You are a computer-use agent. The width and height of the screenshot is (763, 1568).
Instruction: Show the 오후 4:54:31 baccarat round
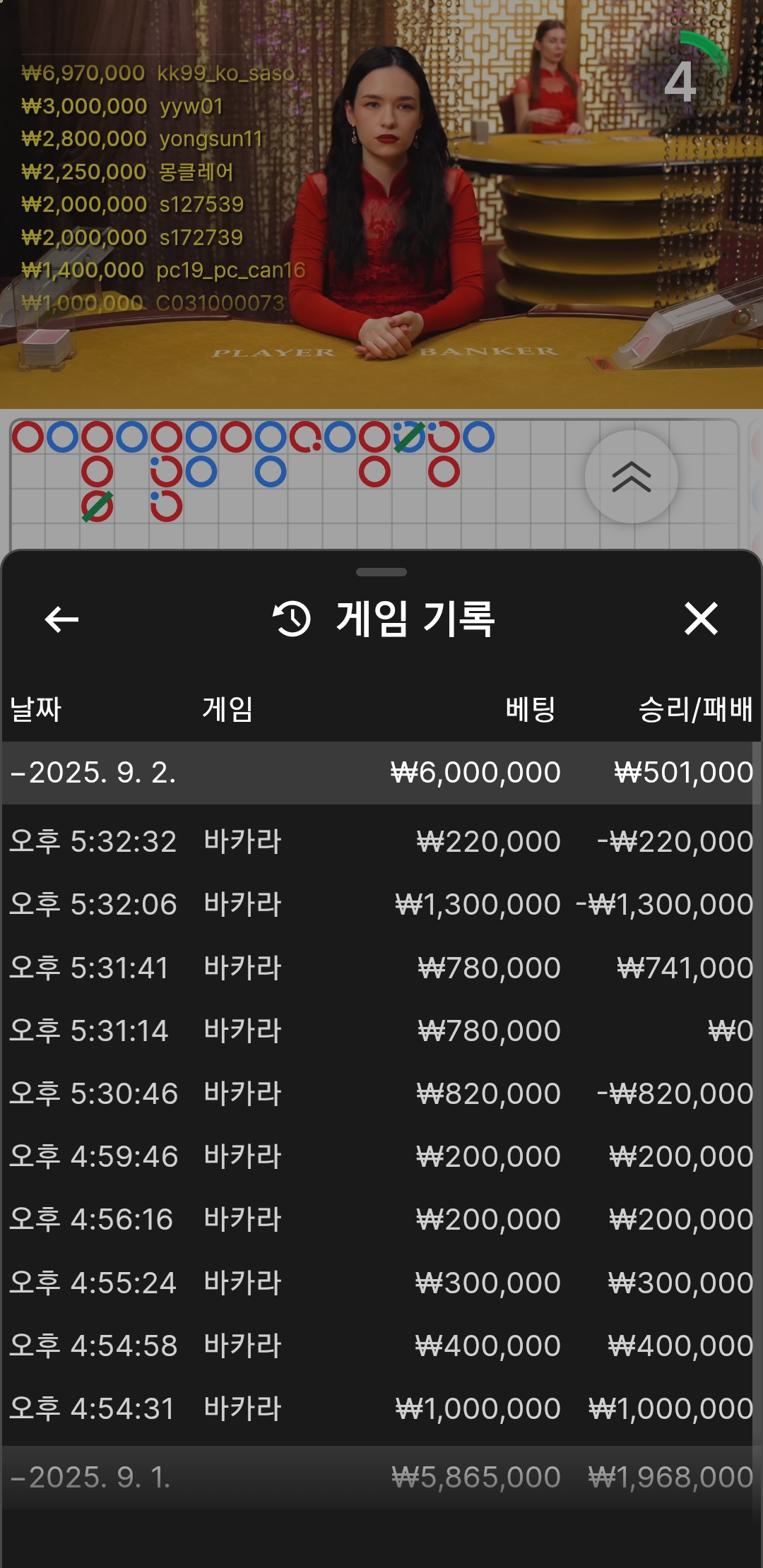[x=381, y=1408]
